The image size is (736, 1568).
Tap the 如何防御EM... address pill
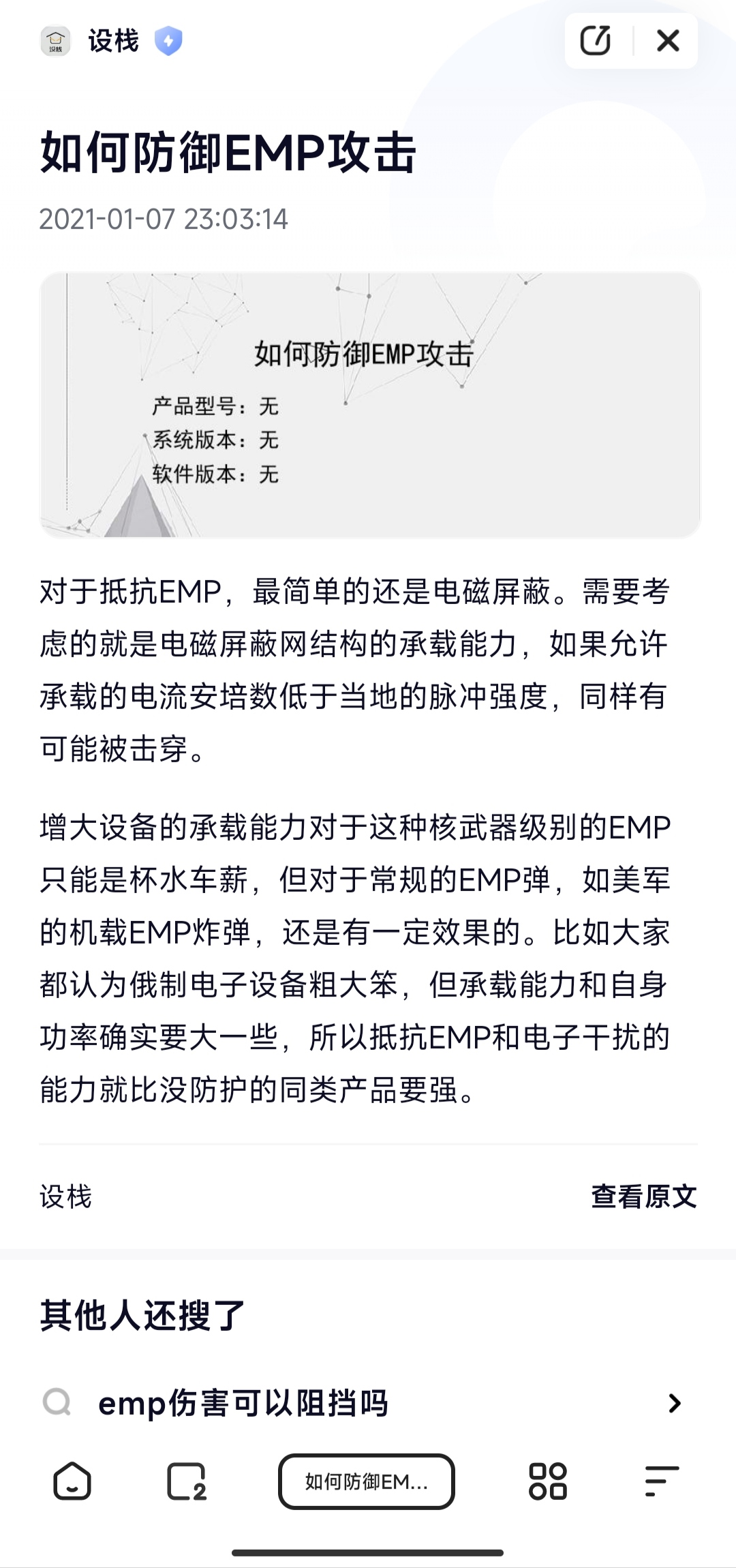(x=367, y=1481)
